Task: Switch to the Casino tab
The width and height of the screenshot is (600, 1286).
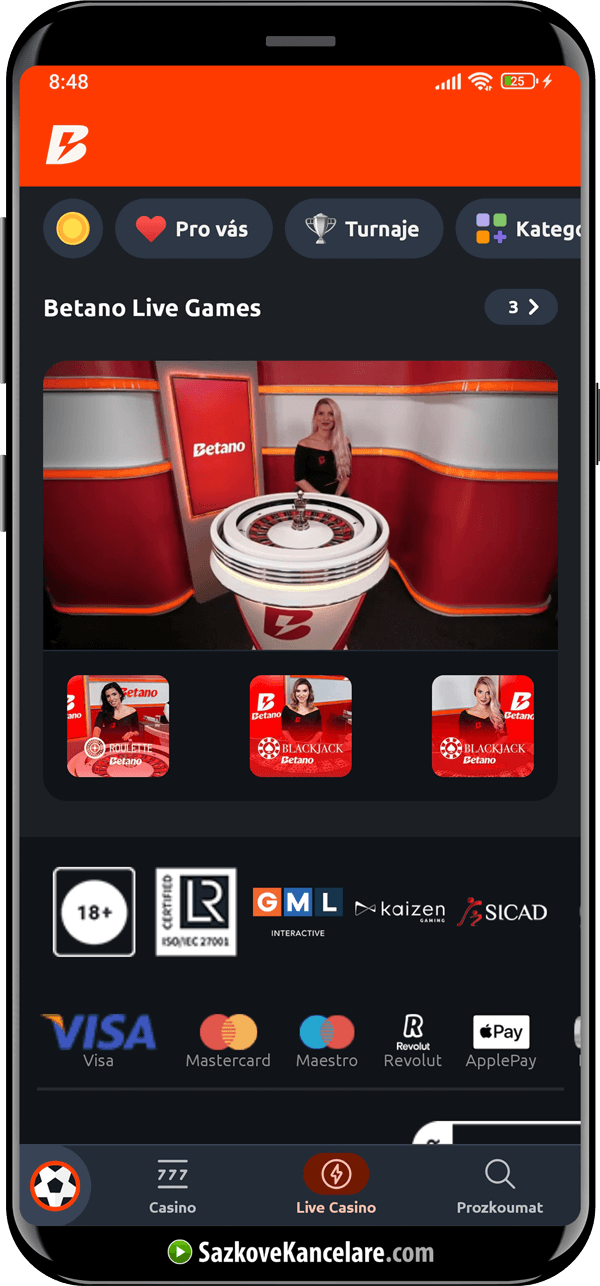Action: pos(173,1186)
